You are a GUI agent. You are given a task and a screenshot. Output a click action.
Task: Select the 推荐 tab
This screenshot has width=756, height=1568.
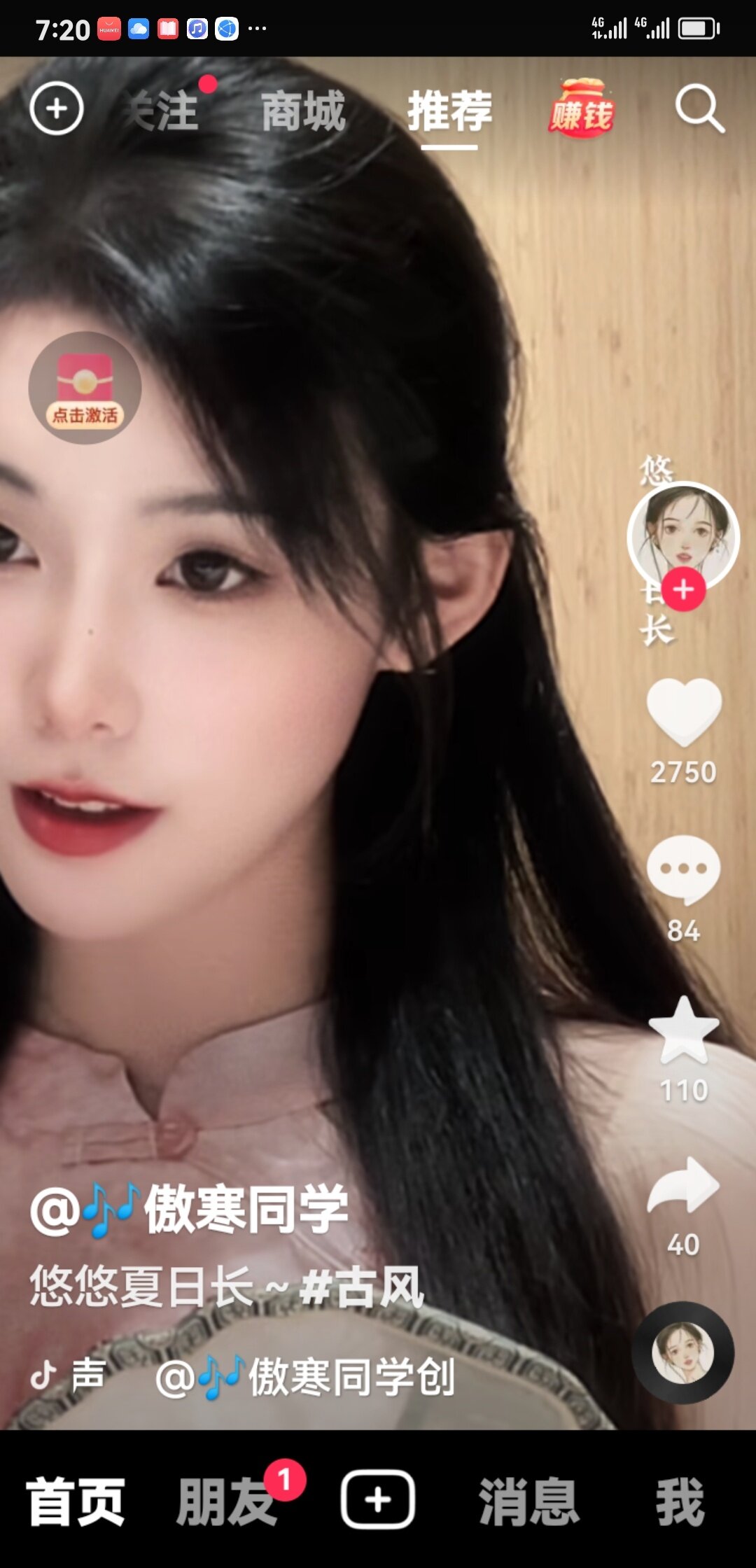point(449,111)
